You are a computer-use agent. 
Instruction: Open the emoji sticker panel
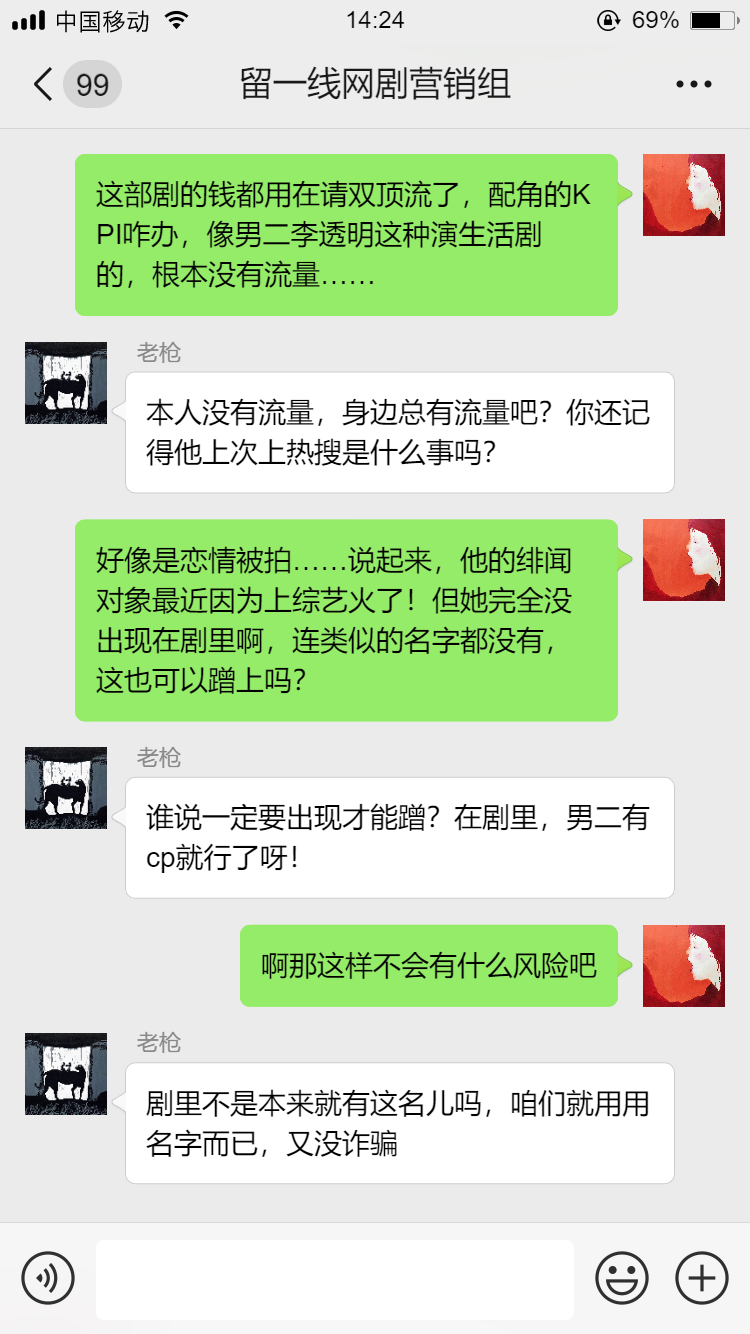[x=621, y=1278]
